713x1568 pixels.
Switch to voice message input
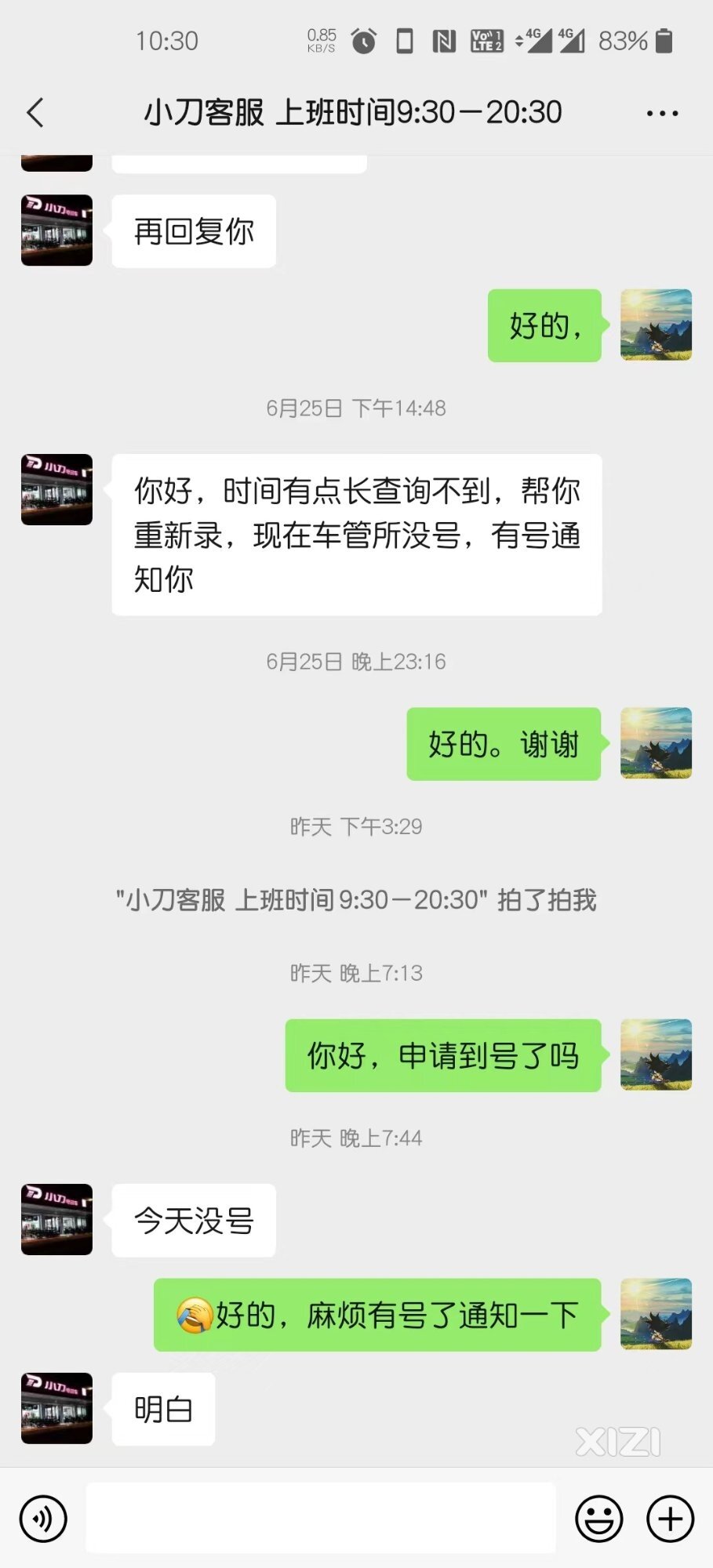[x=43, y=1519]
